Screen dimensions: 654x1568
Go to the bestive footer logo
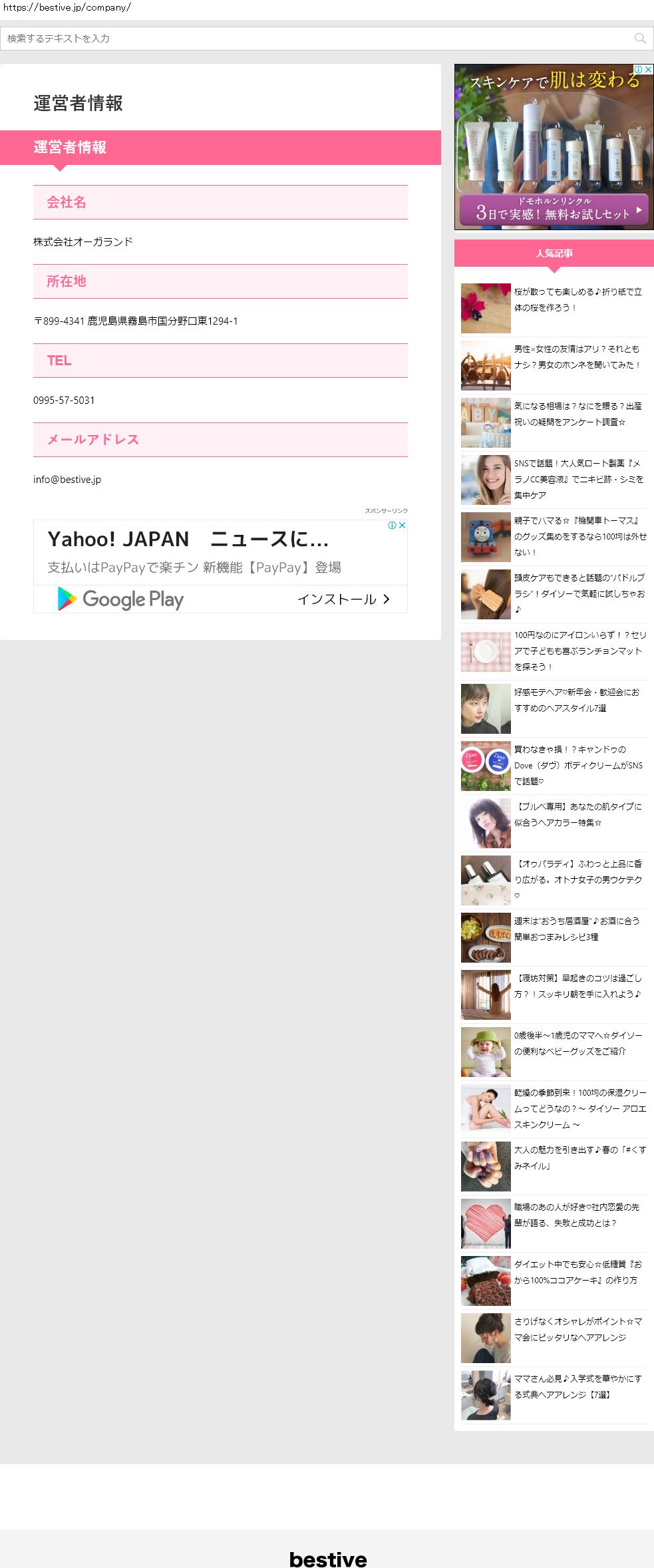pyautogui.click(x=328, y=1559)
